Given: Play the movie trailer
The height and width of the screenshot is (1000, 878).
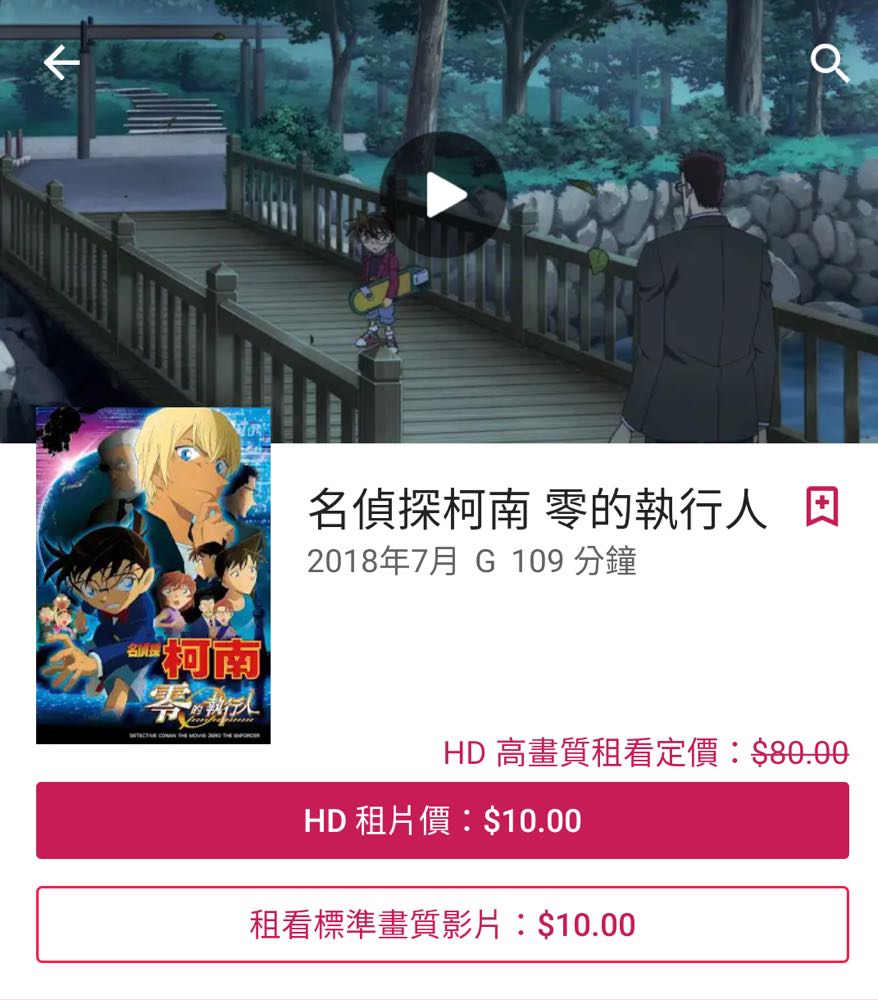Looking at the screenshot, I should [443, 194].
